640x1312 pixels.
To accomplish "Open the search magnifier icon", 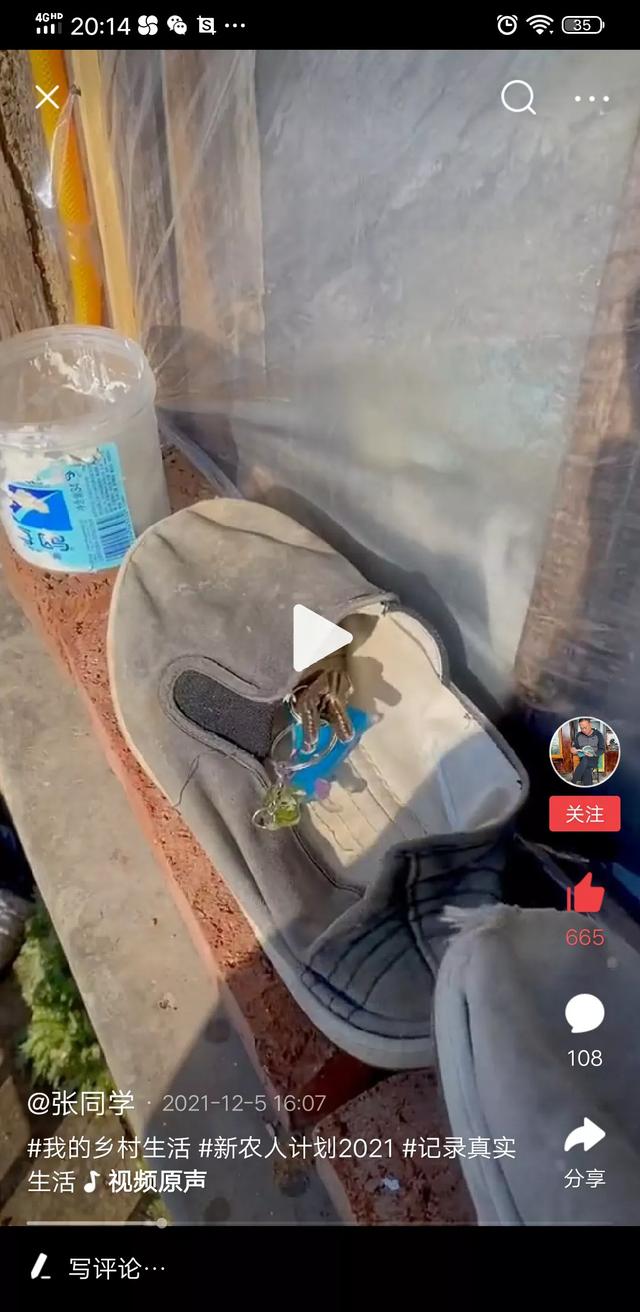I will (518, 98).
